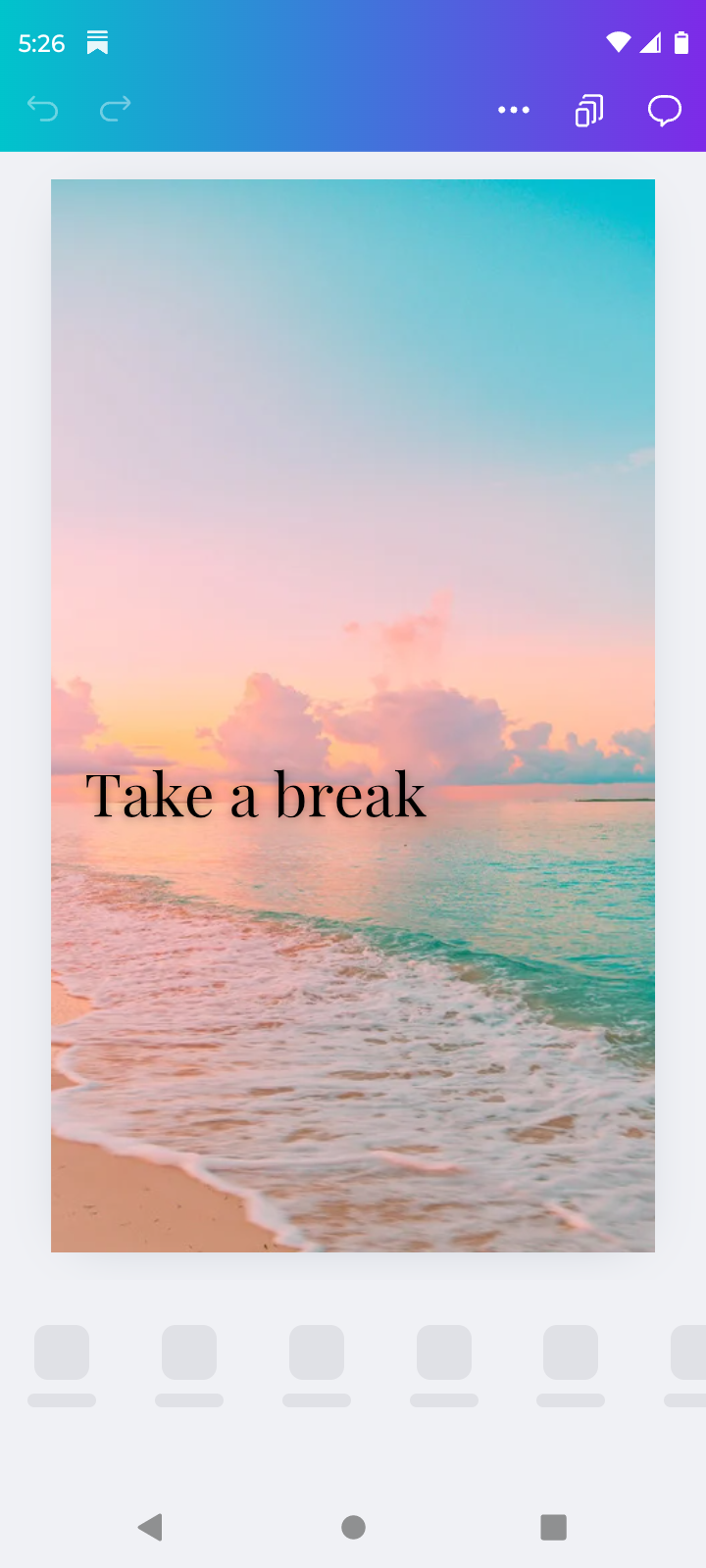The height and width of the screenshot is (1568, 706).
Task: Undo the last edit
Action: tap(42, 109)
